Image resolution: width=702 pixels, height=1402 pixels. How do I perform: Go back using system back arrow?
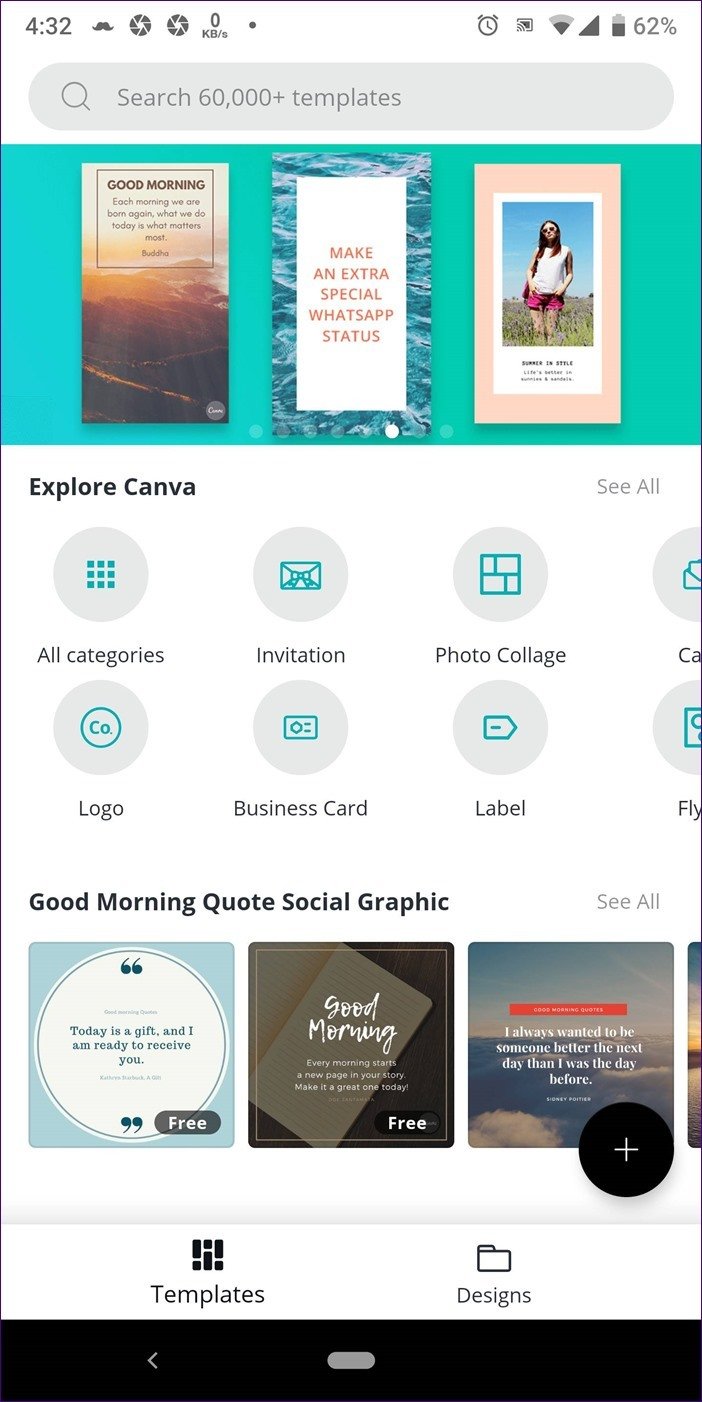tap(152, 1360)
